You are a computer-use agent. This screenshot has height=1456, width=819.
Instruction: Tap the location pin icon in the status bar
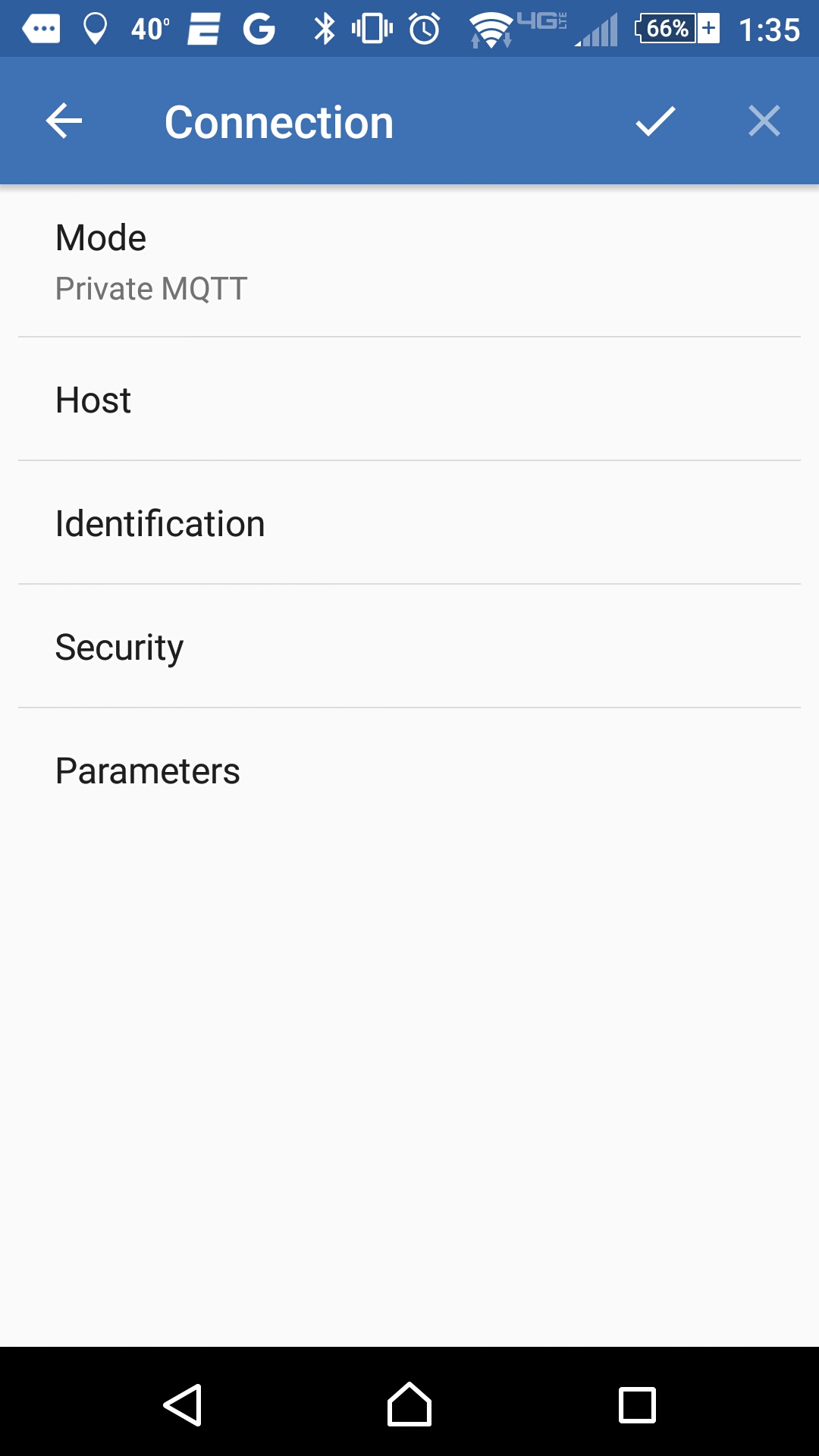96,28
